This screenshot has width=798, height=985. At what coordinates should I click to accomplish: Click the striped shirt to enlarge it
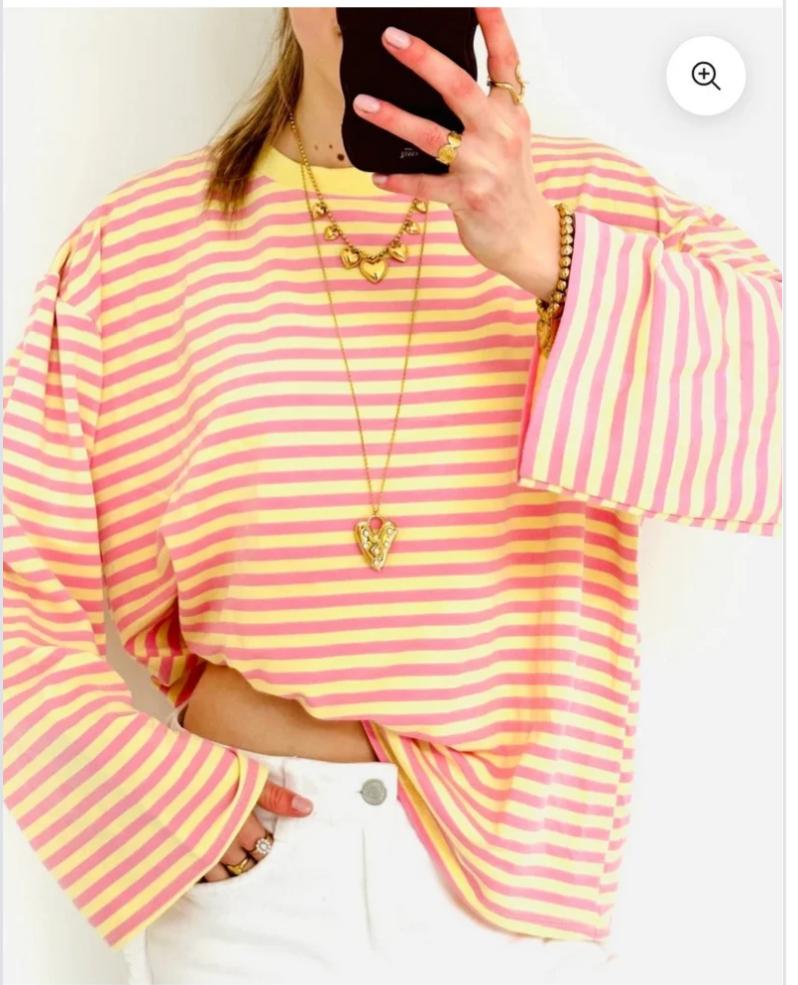pyautogui.click(x=300, y=450)
